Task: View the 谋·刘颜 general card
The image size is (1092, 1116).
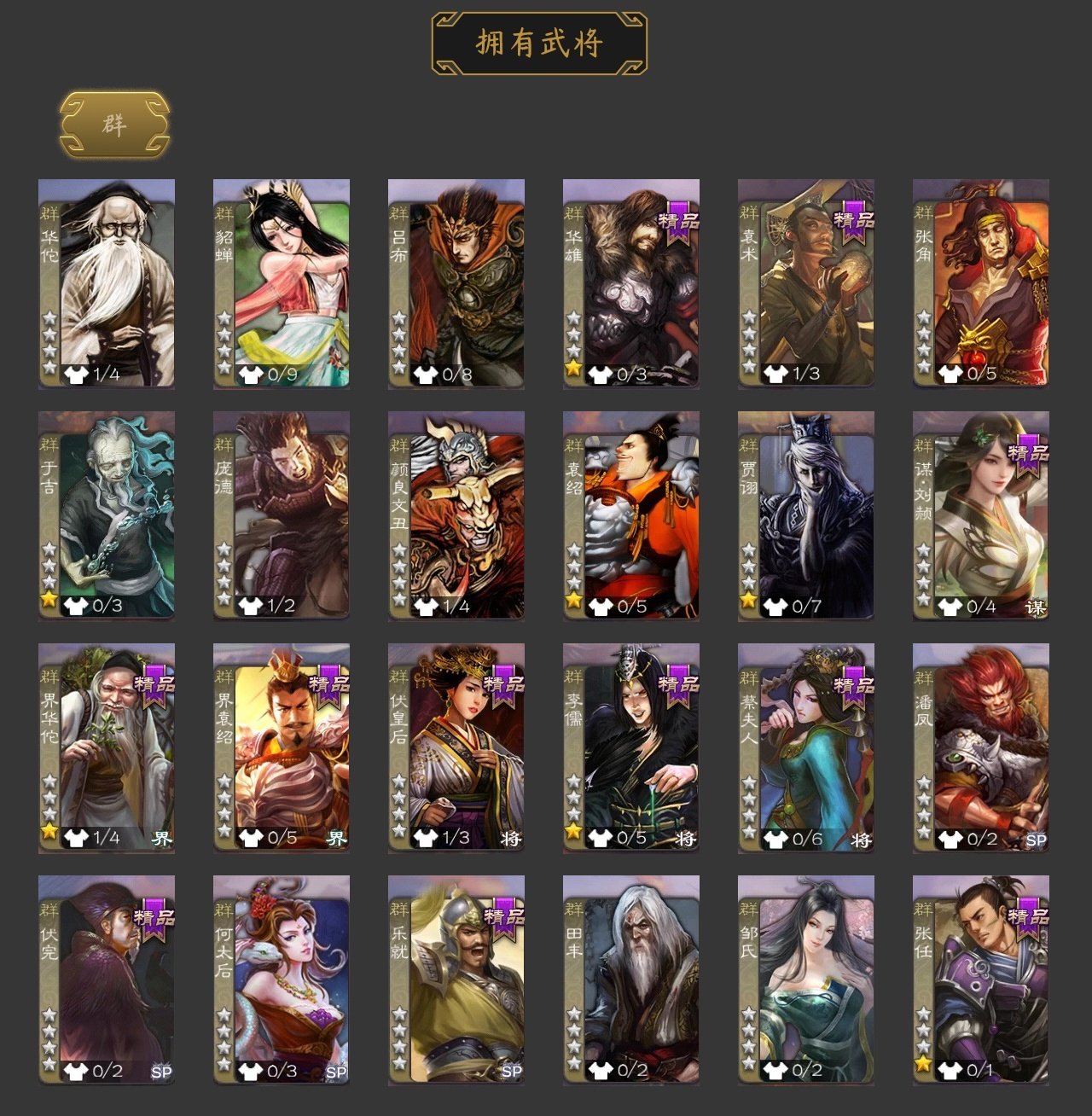Action: (981, 515)
